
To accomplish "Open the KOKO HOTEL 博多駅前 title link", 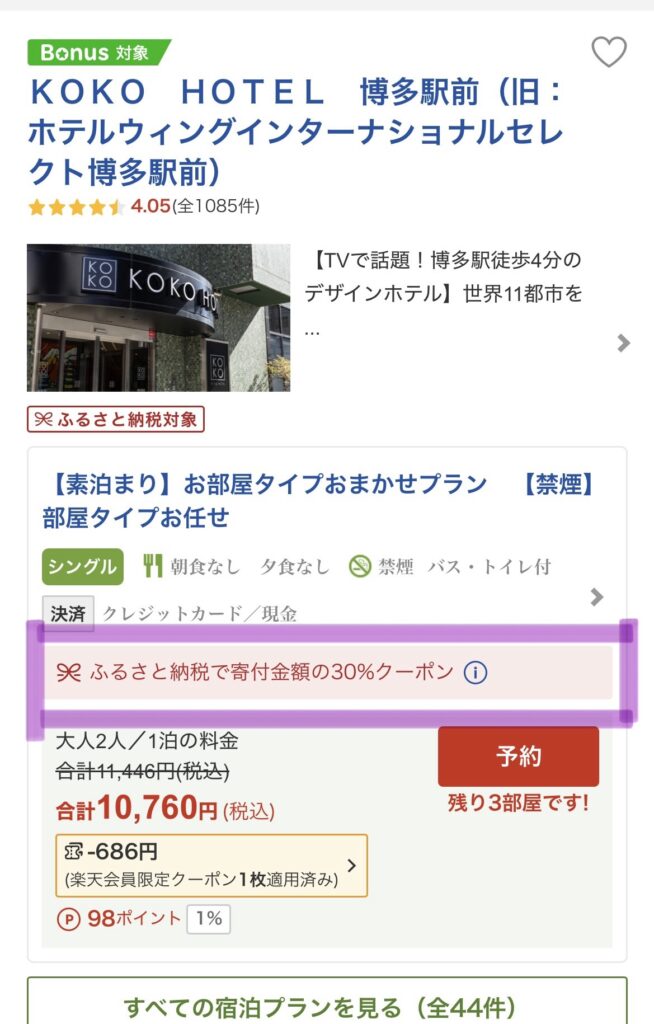I will (x=296, y=132).
